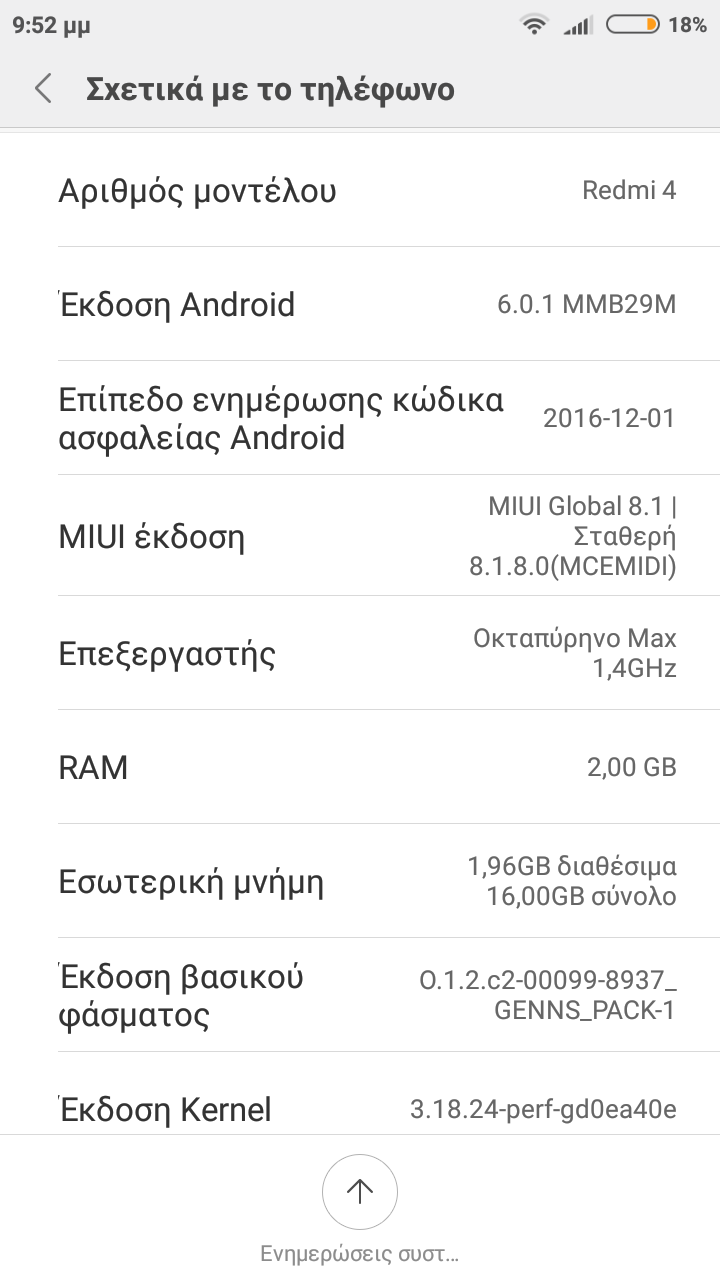Select the Επεξεργαστής row
This screenshot has width=720, height=1280.
pyautogui.click(x=360, y=653)
